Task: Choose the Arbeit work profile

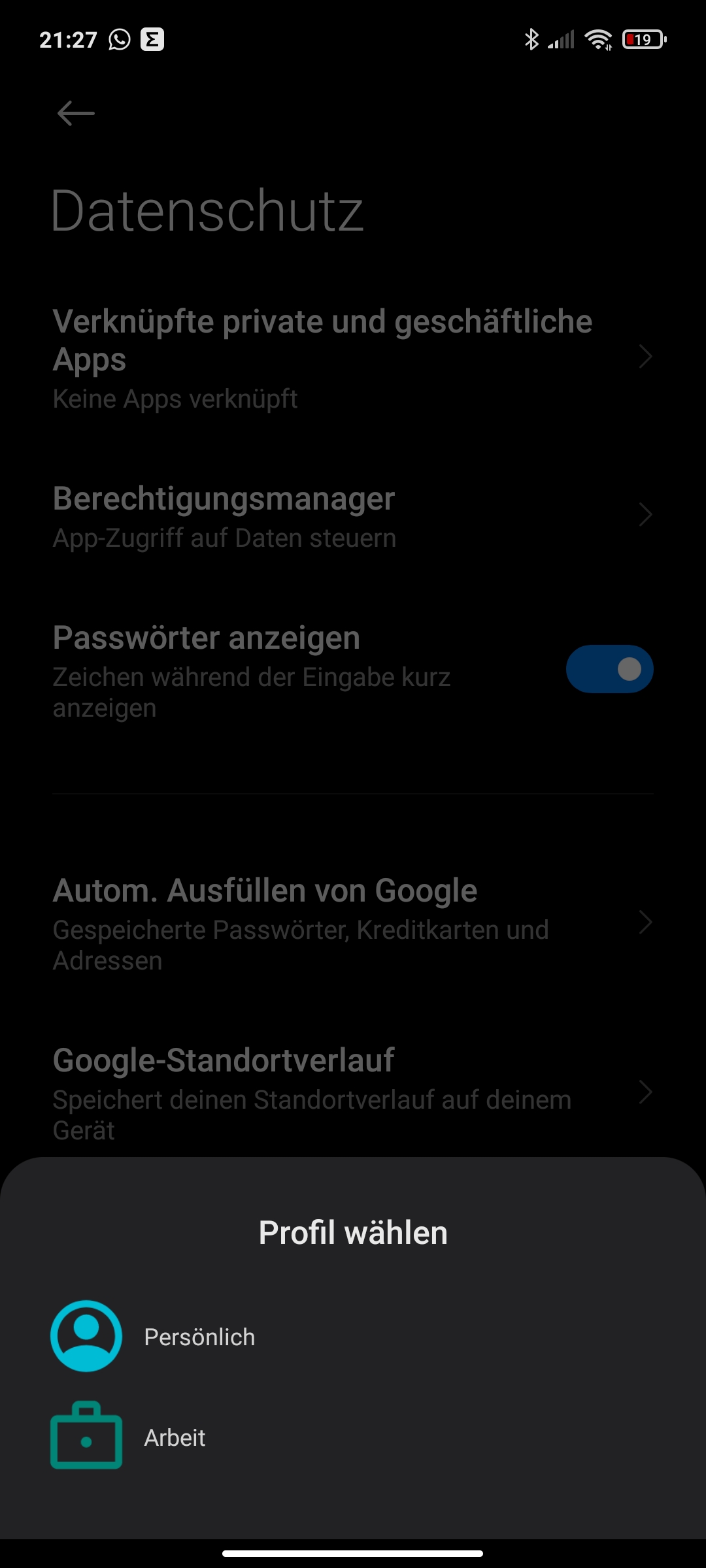Action: [173, 1437]
